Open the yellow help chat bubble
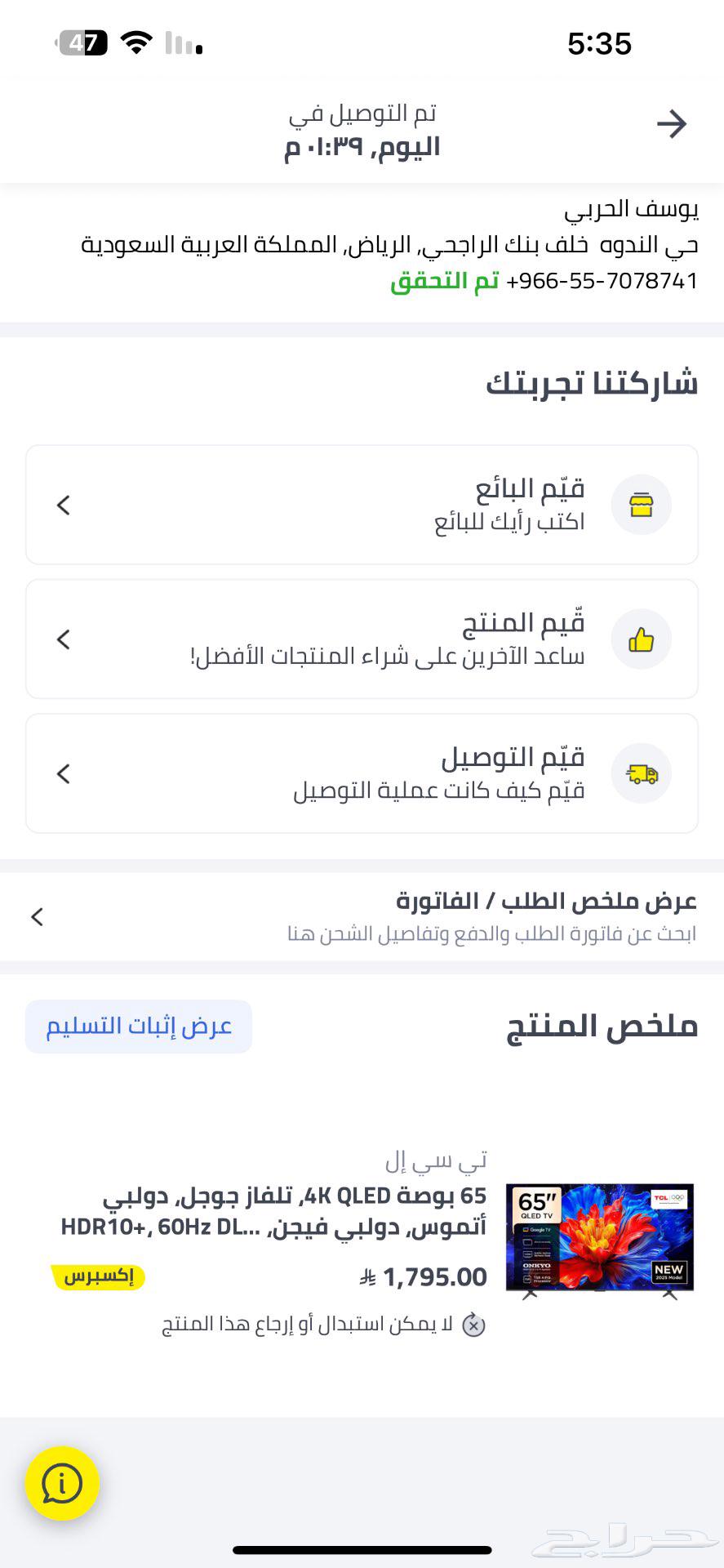 pyautogui.click(x=62, y=1483)
